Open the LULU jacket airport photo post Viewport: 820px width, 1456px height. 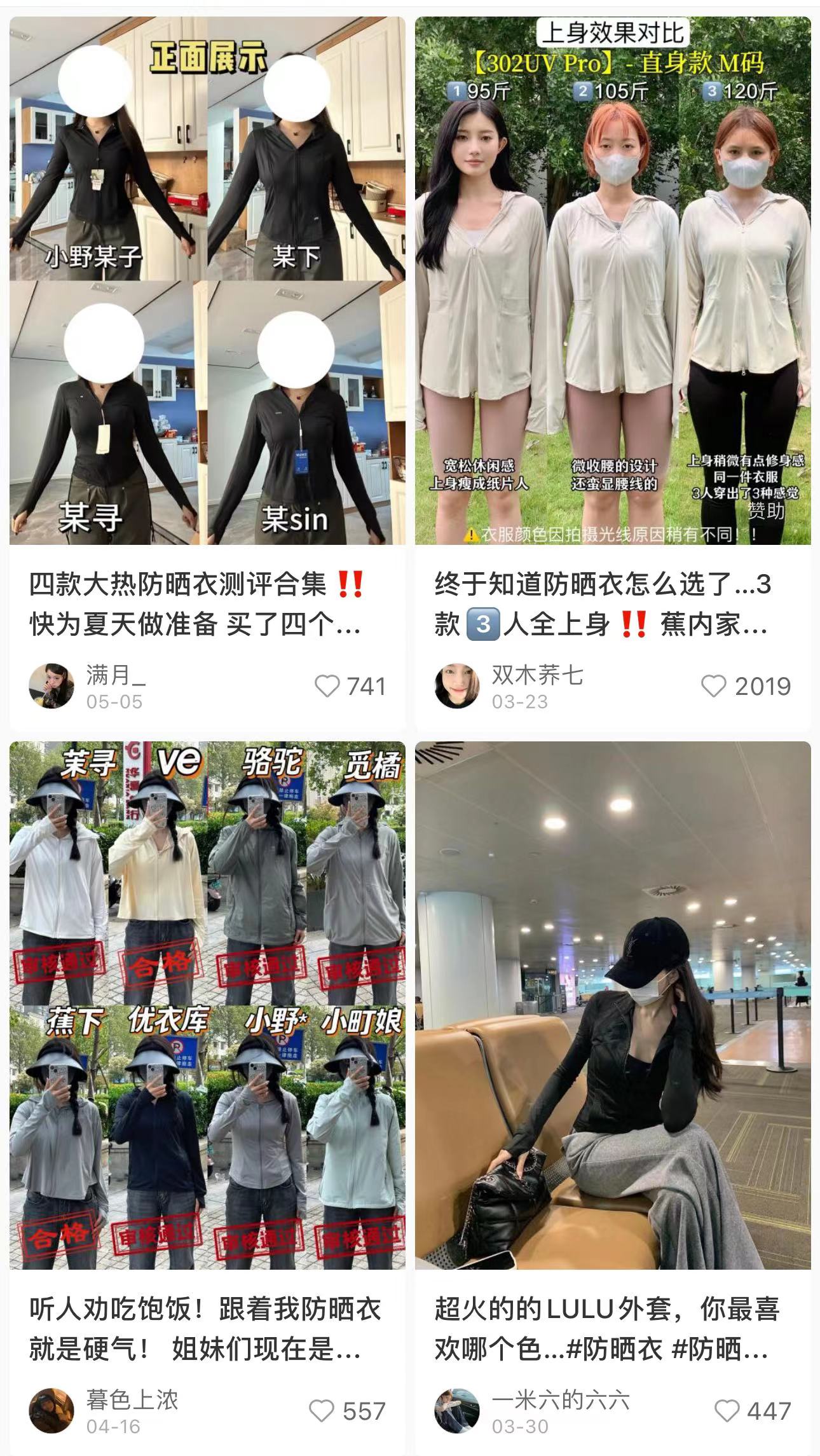[x=613, y=1005]
